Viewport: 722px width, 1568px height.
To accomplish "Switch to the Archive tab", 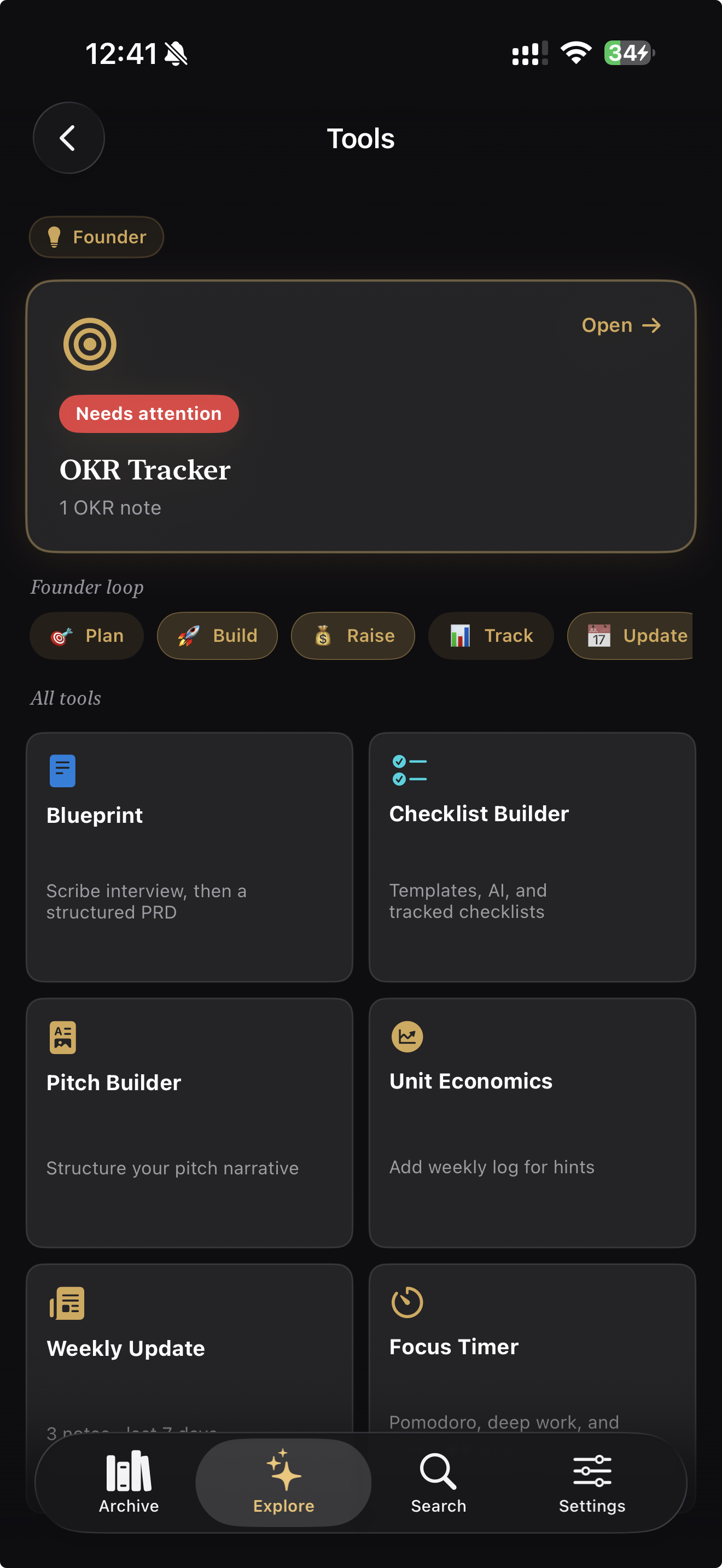I will tap(128, 1483).
